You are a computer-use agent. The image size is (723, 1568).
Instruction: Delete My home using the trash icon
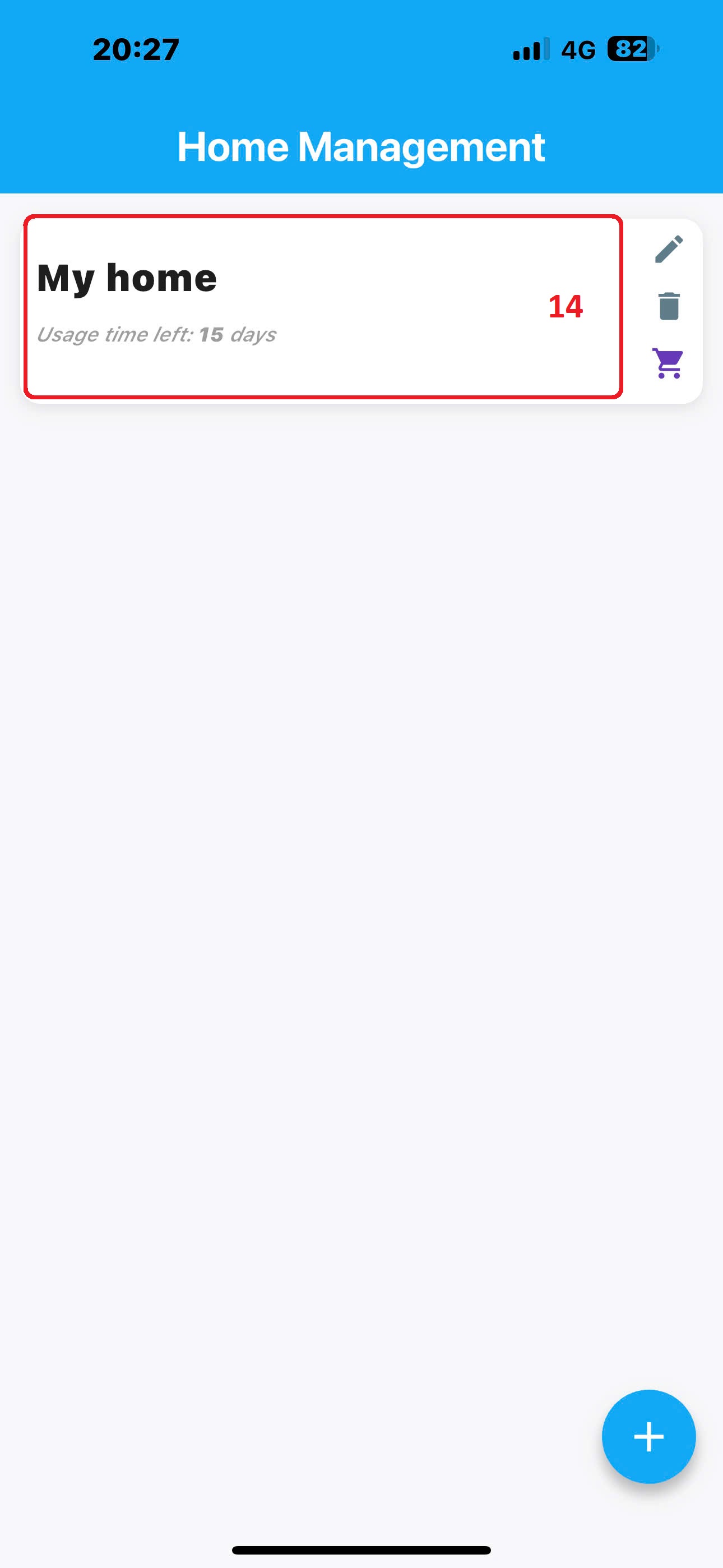pos(669,306)
